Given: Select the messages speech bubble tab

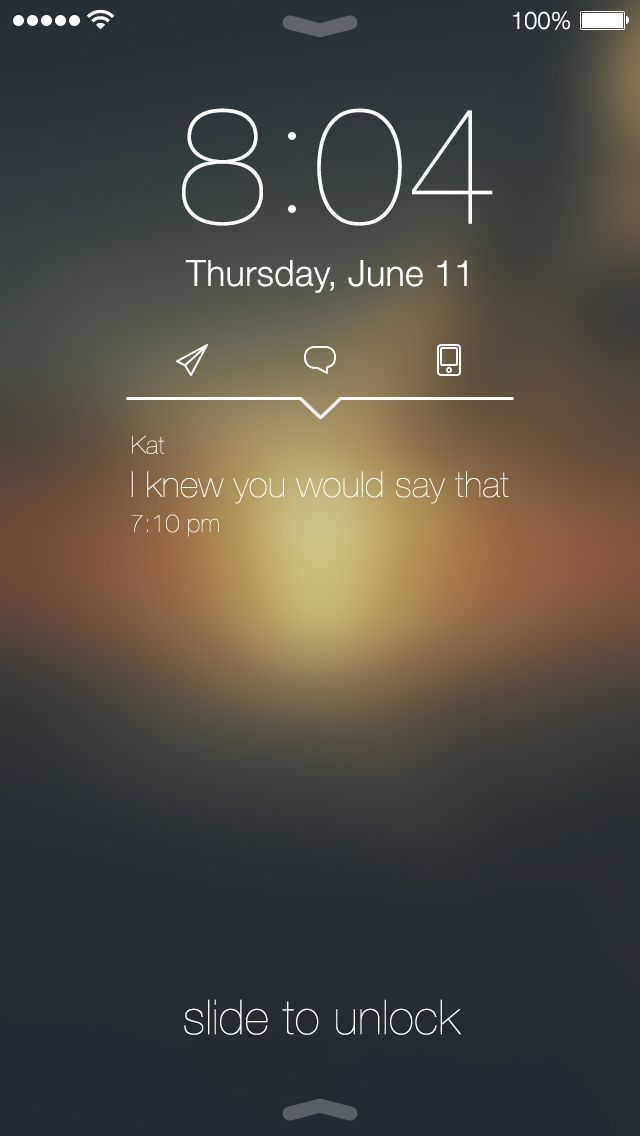Looking at the screenshot, I should click(319, 360).
